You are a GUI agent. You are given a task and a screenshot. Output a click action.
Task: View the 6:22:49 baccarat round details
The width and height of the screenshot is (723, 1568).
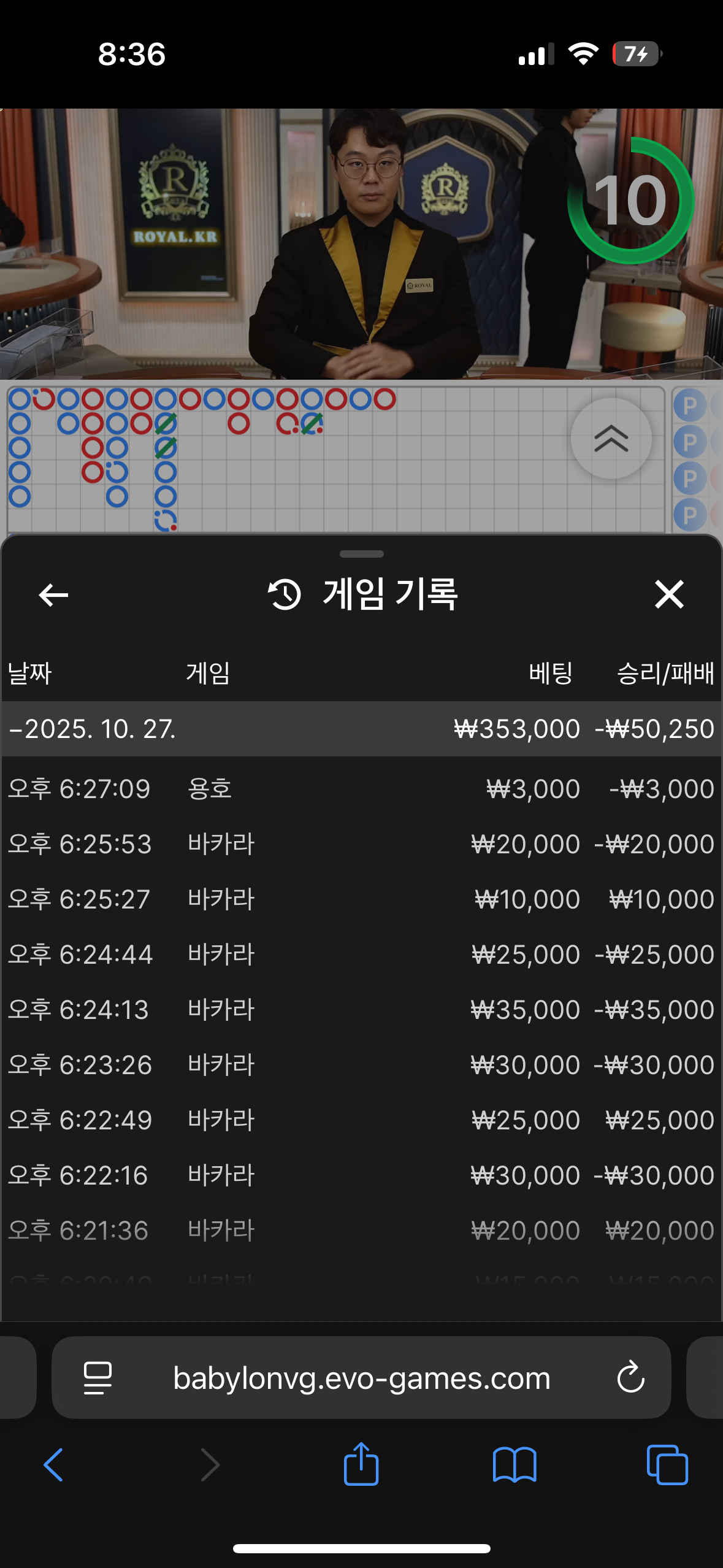click(x=361, y=1120)
